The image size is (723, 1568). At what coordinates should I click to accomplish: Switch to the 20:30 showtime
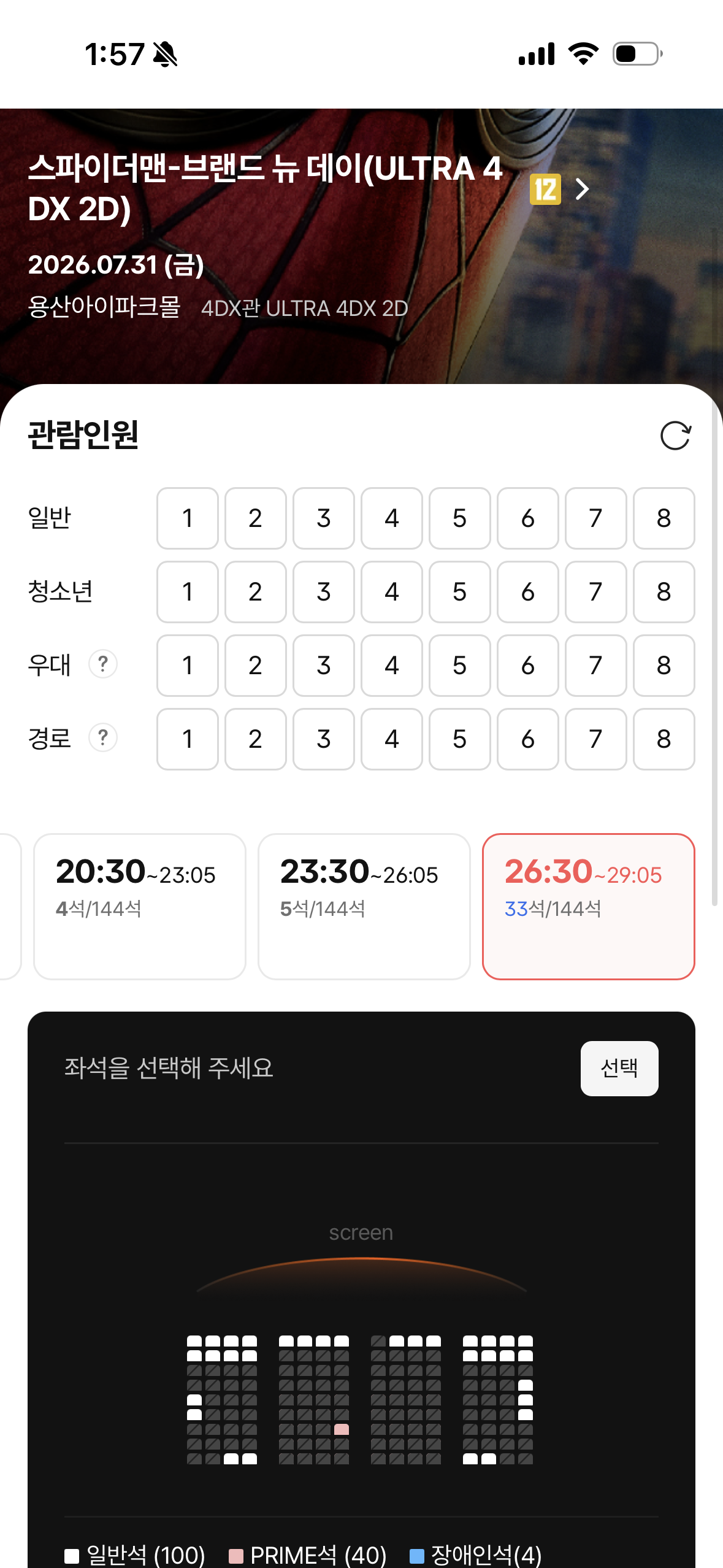(x=140, y=906)
